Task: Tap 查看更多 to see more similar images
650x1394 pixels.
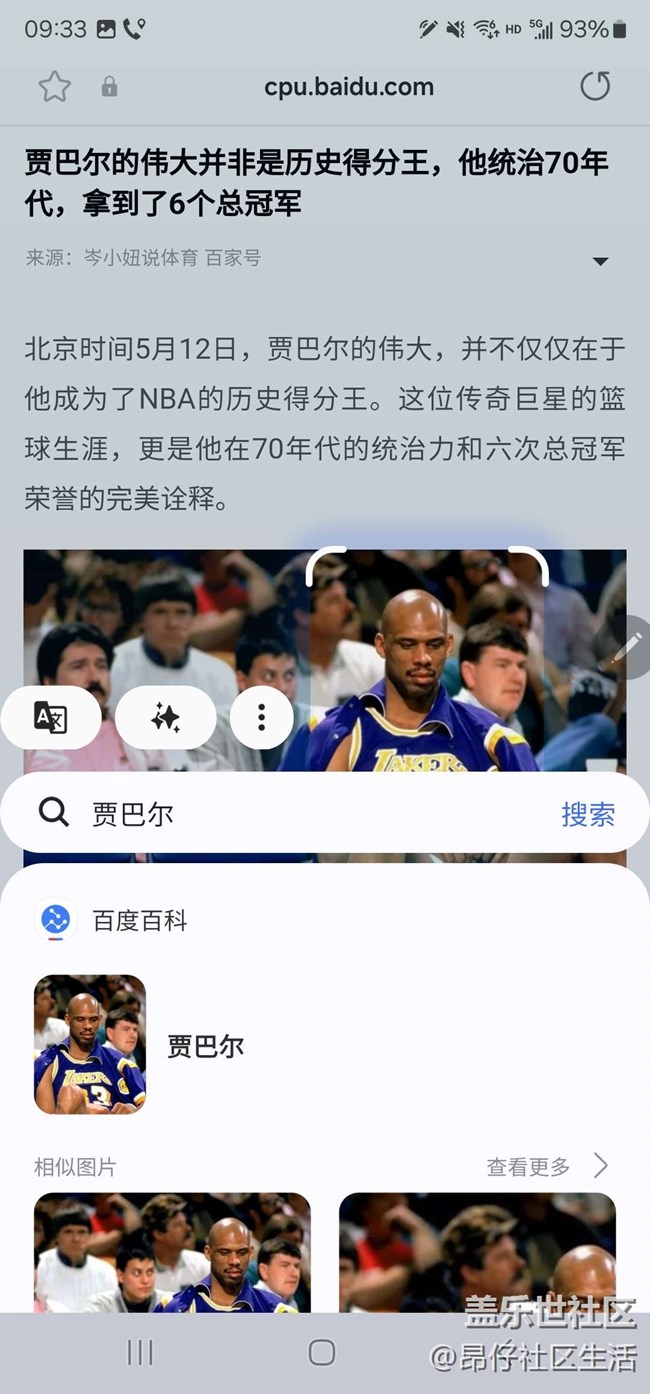Action: click(547, 1166)
